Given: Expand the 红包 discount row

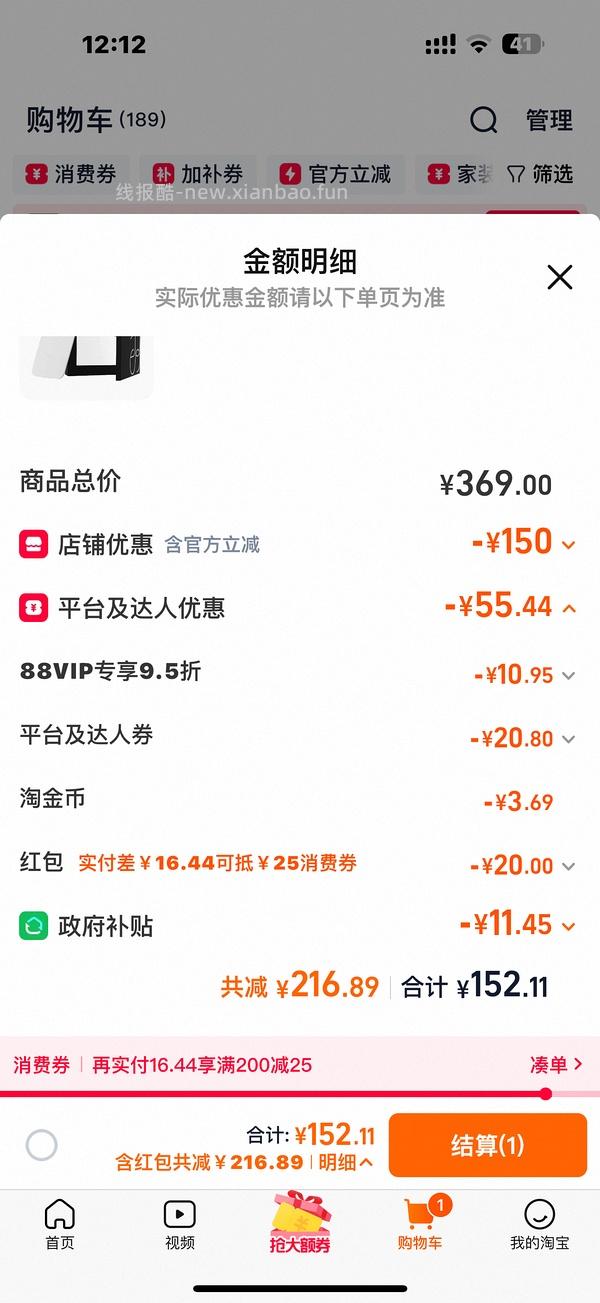Looking at the screenshot, I should click(569, 866).
